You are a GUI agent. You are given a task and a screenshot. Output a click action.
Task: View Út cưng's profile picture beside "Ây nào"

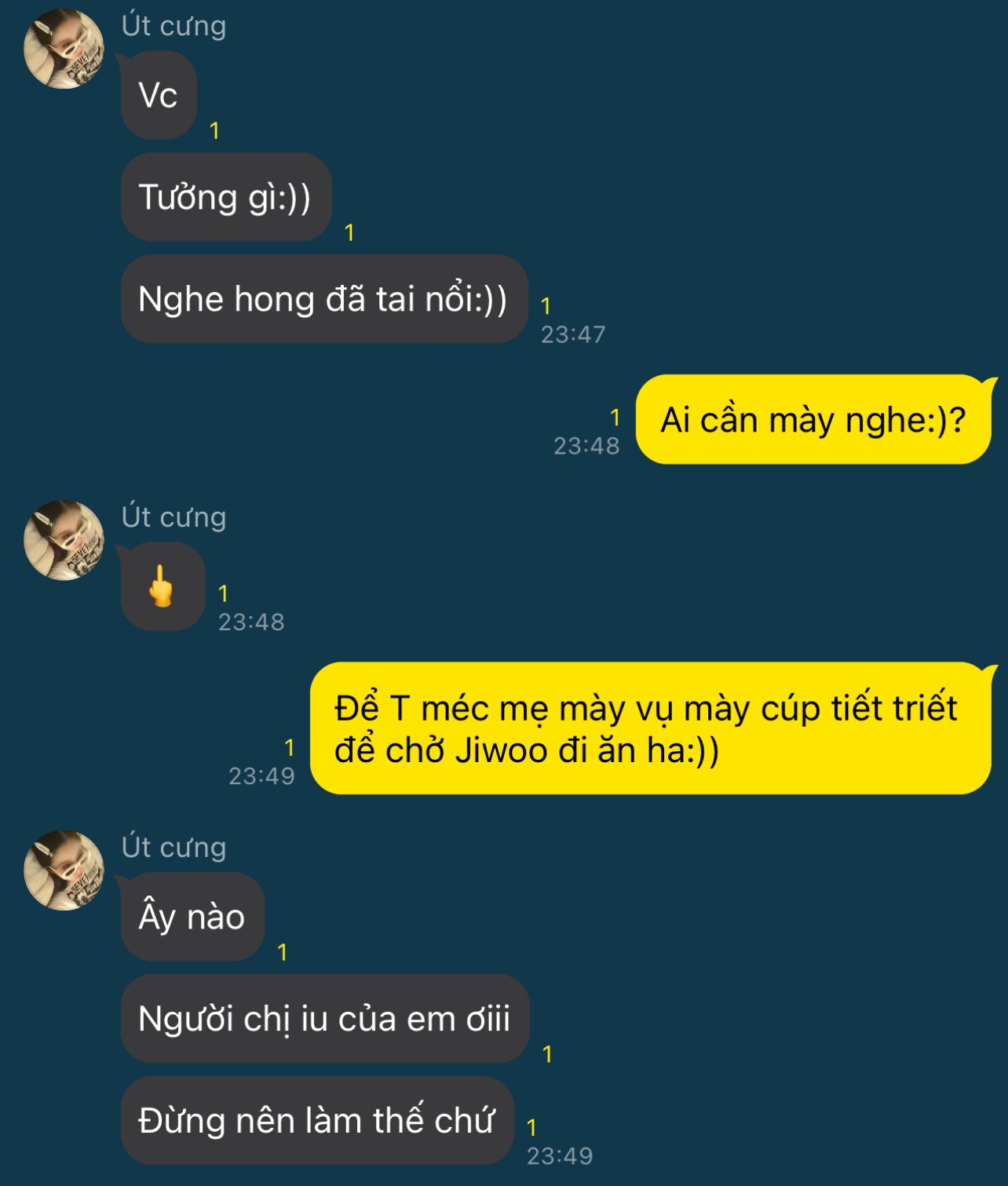(64, 870)
